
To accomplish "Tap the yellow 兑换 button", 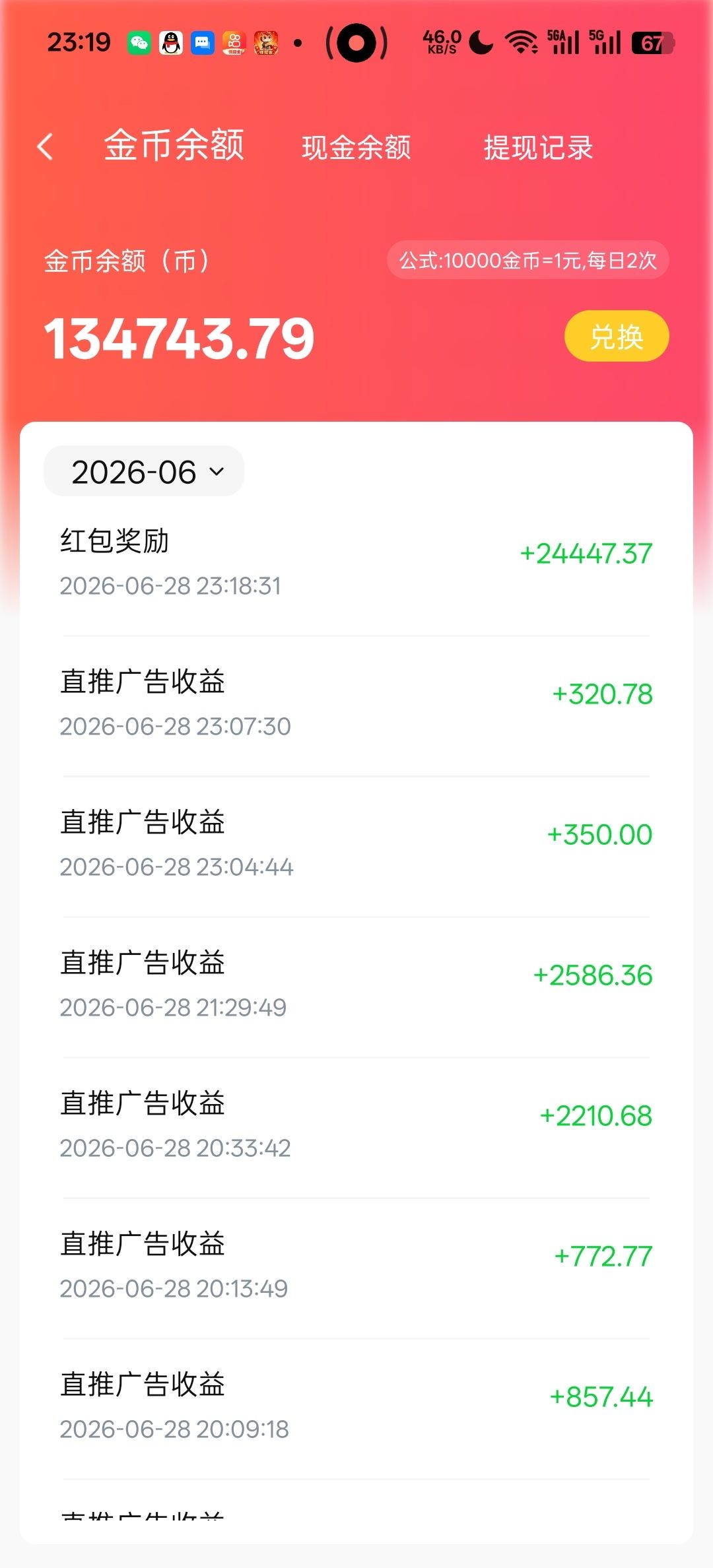I will click(x=617, y=336).
